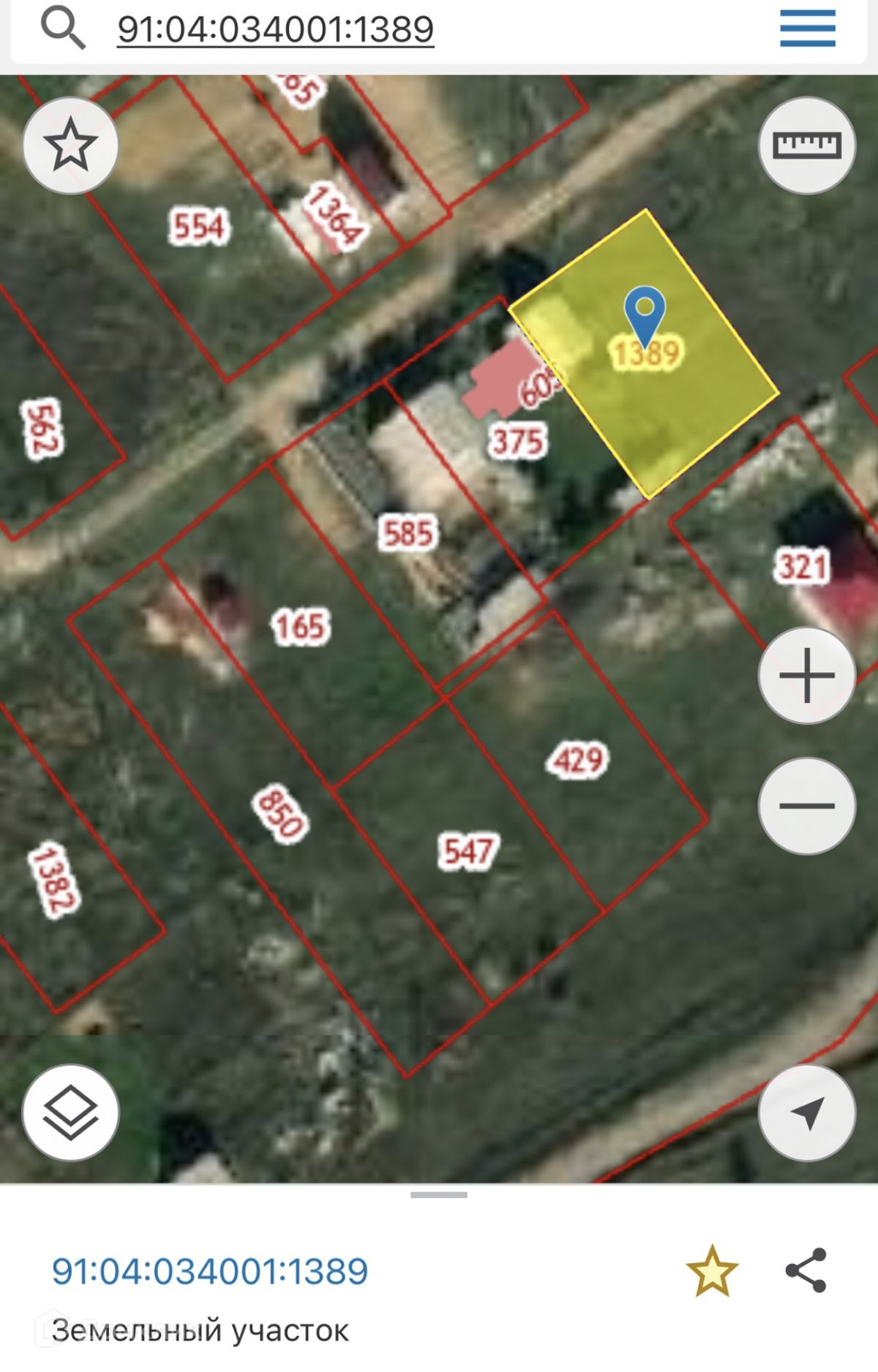Expand the bottom info panel handle
This screenshot has width=878, height=1372.
coord(439,1195)
